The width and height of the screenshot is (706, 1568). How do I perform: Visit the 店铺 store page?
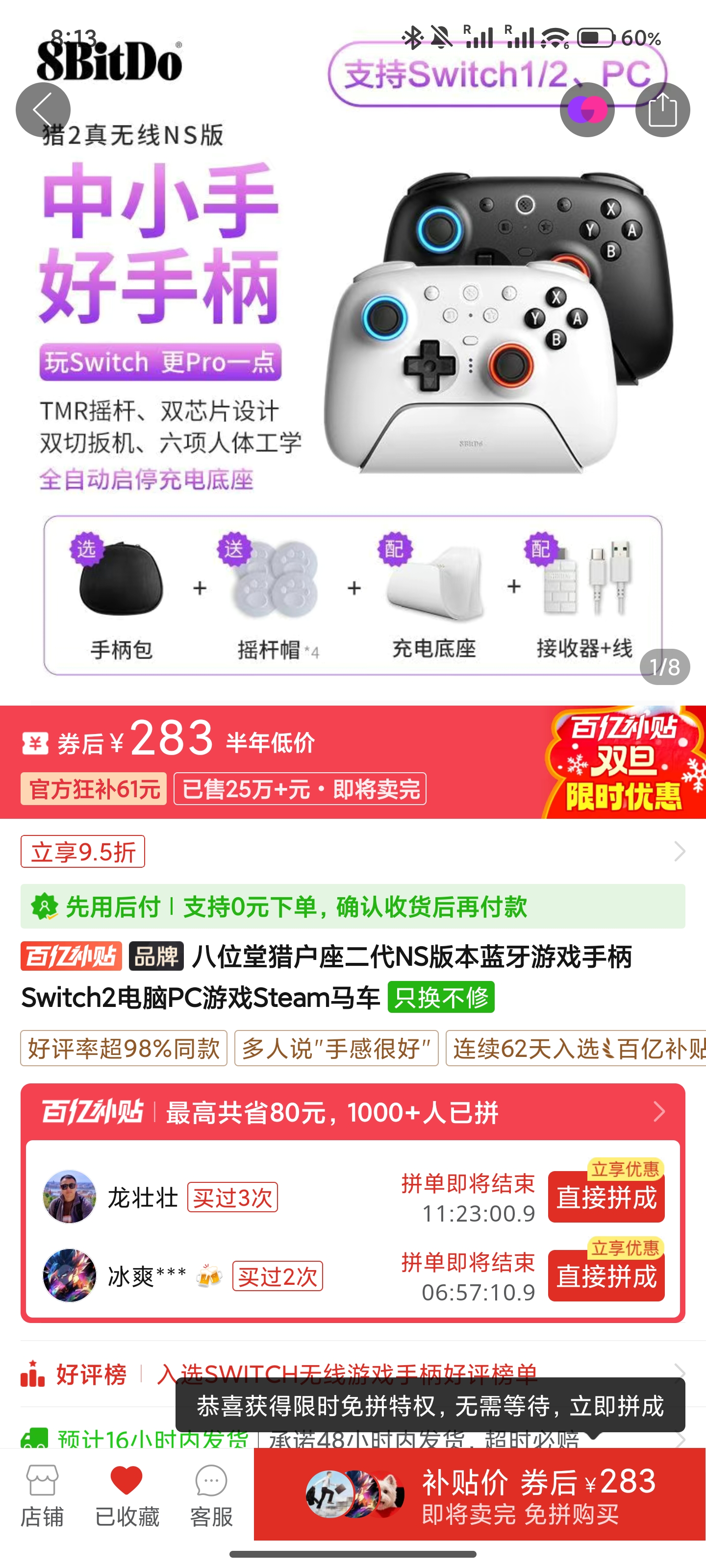tap(42, 1495)
